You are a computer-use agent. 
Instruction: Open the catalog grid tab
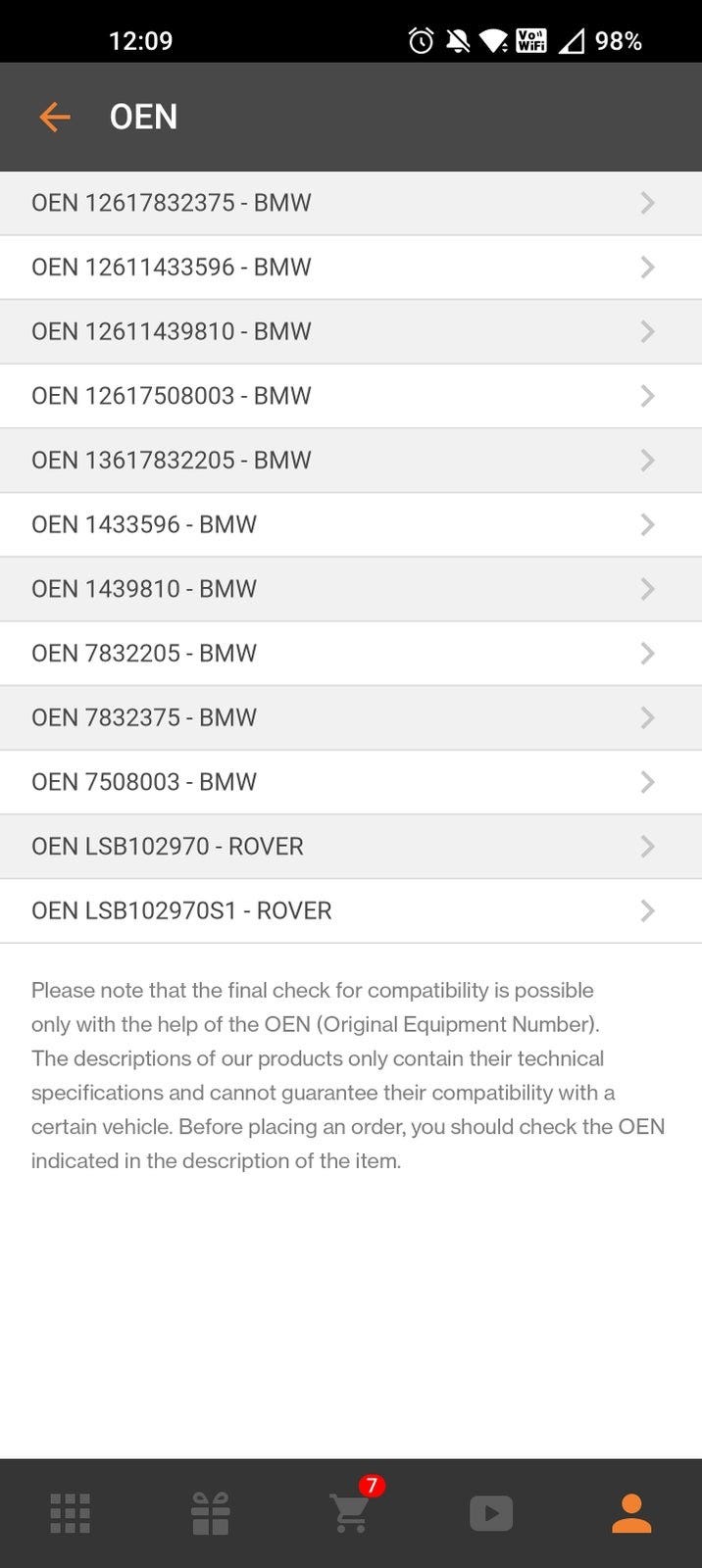(x=71, y=1513)
